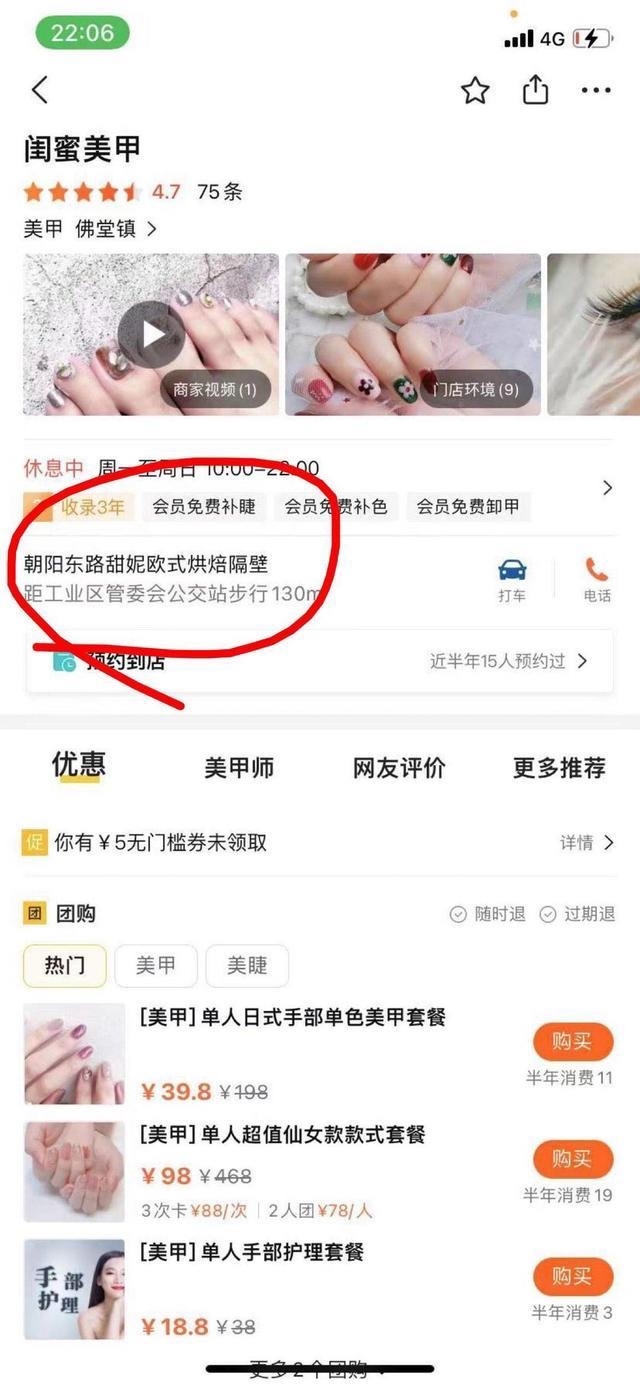Play the 商家视频 merchant video
The image size is (640, 1385).
coord(151,334)
